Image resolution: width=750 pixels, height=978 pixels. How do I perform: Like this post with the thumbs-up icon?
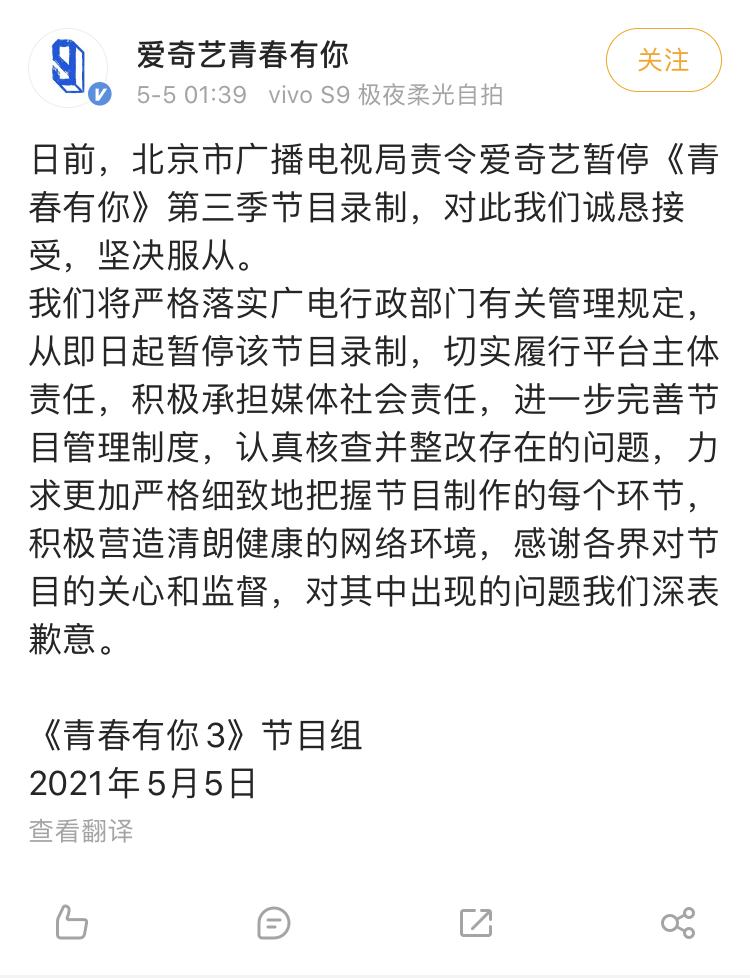71,921
